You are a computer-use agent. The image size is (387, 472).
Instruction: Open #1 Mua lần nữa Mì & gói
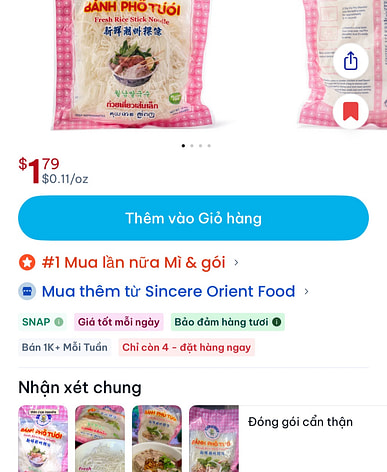[x=129, y=263]
